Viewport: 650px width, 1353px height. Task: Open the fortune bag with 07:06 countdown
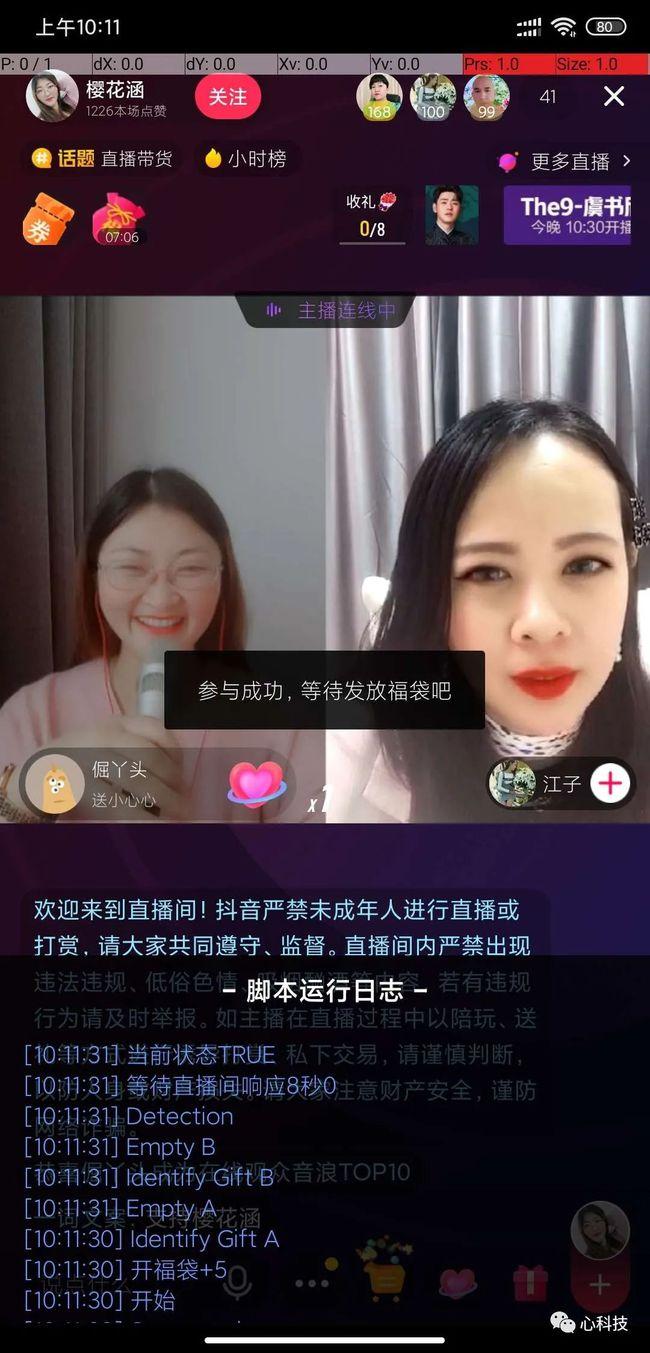point(119,219)
